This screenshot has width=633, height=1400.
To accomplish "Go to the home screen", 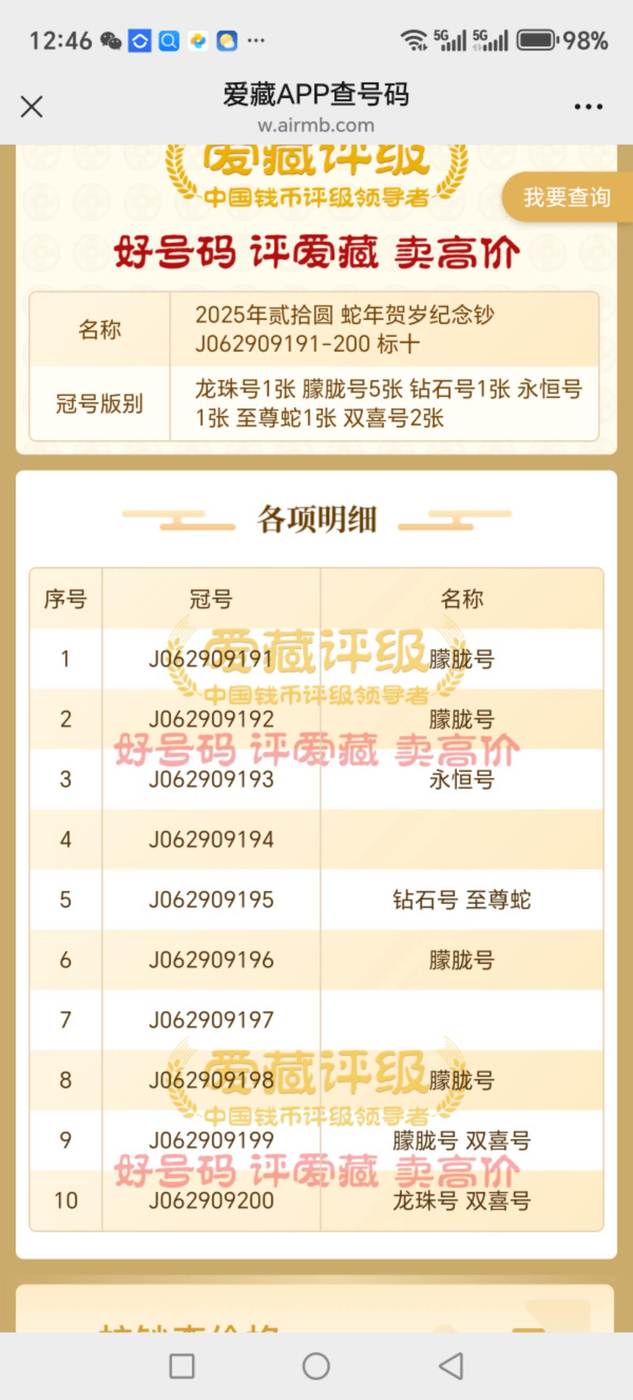I will point(316,1365).
